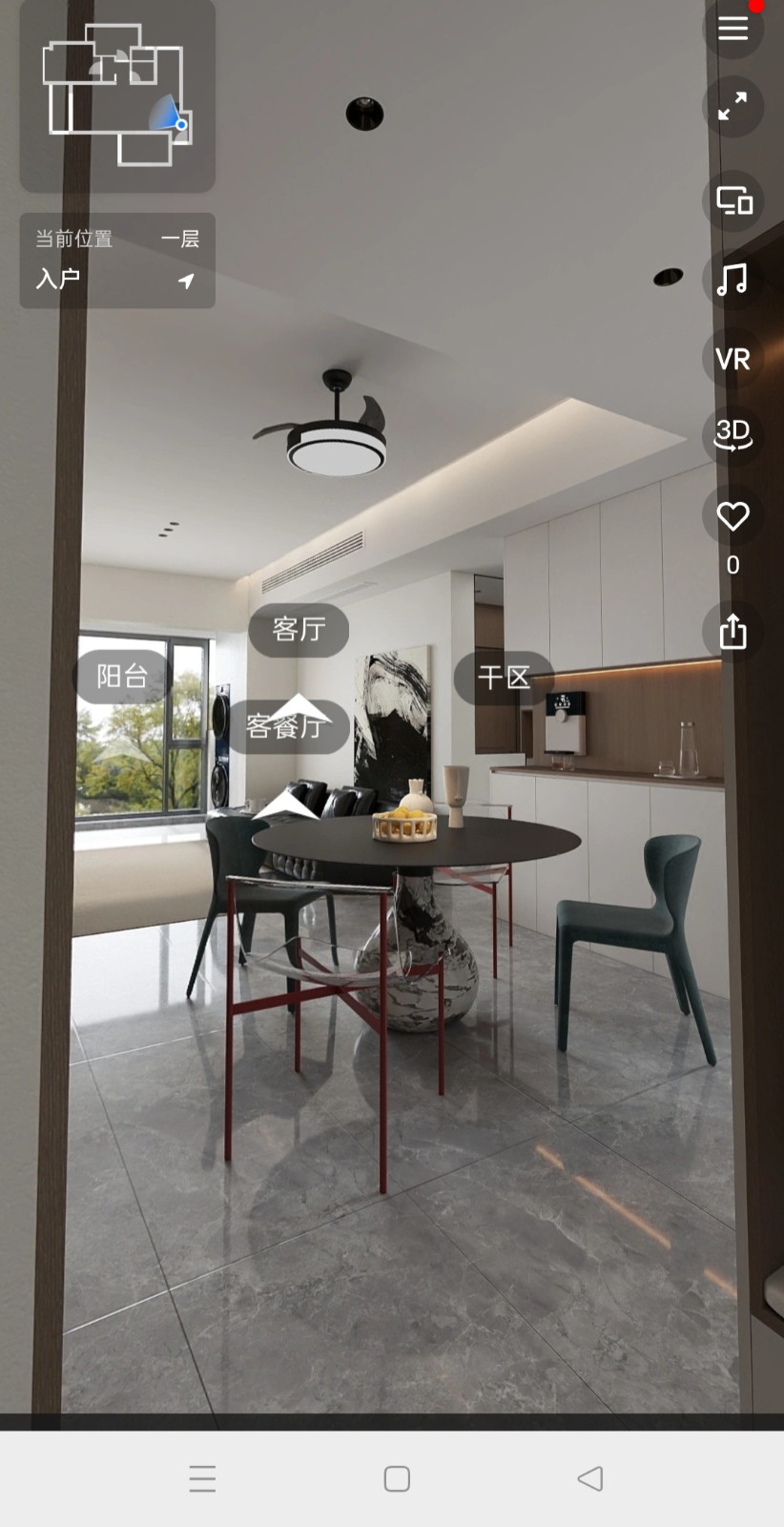Share this virtual tour
The width and height of the screenshot is (784, 1527).
[732, 631]
